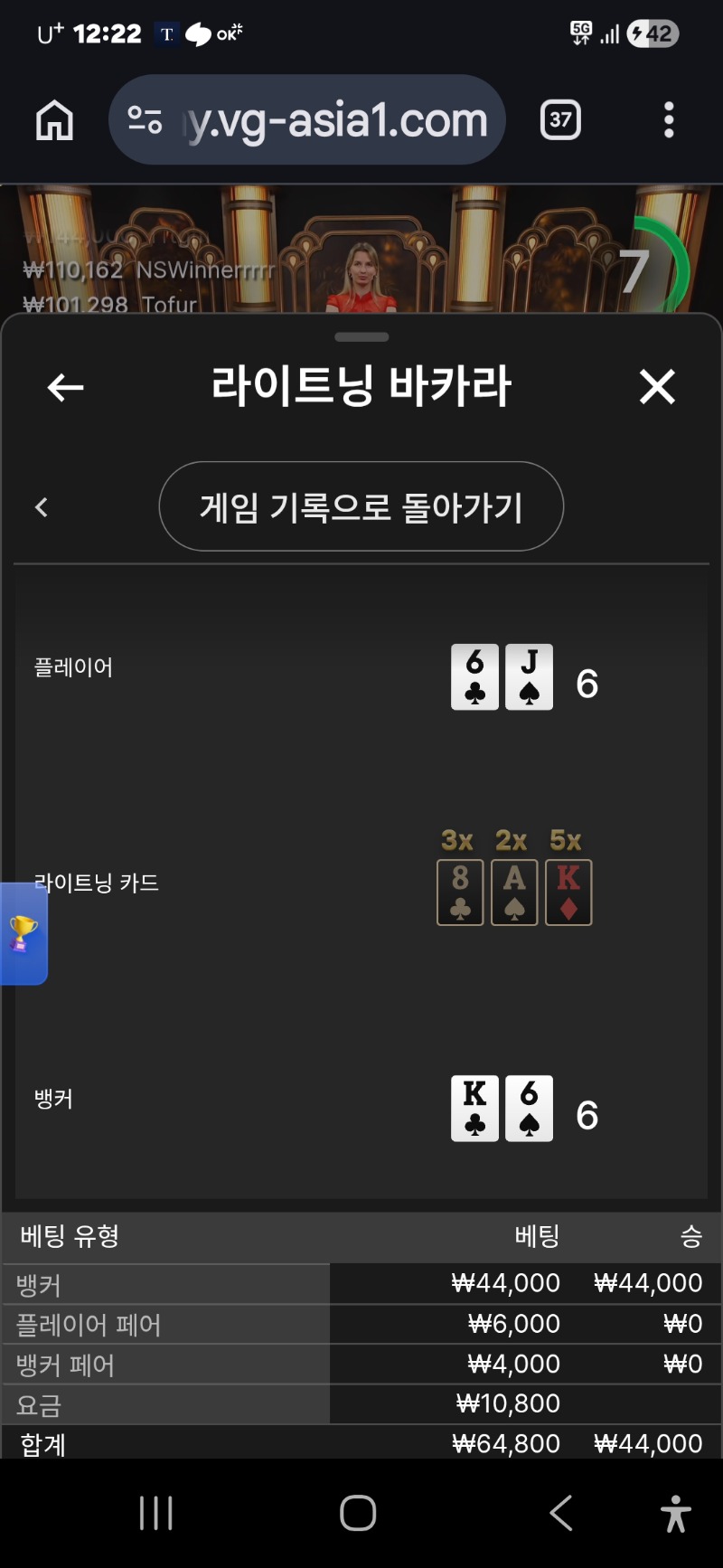Go back with the arrow beside 라이트닝 바카라

pyautogui.click(x=65, y=387)
